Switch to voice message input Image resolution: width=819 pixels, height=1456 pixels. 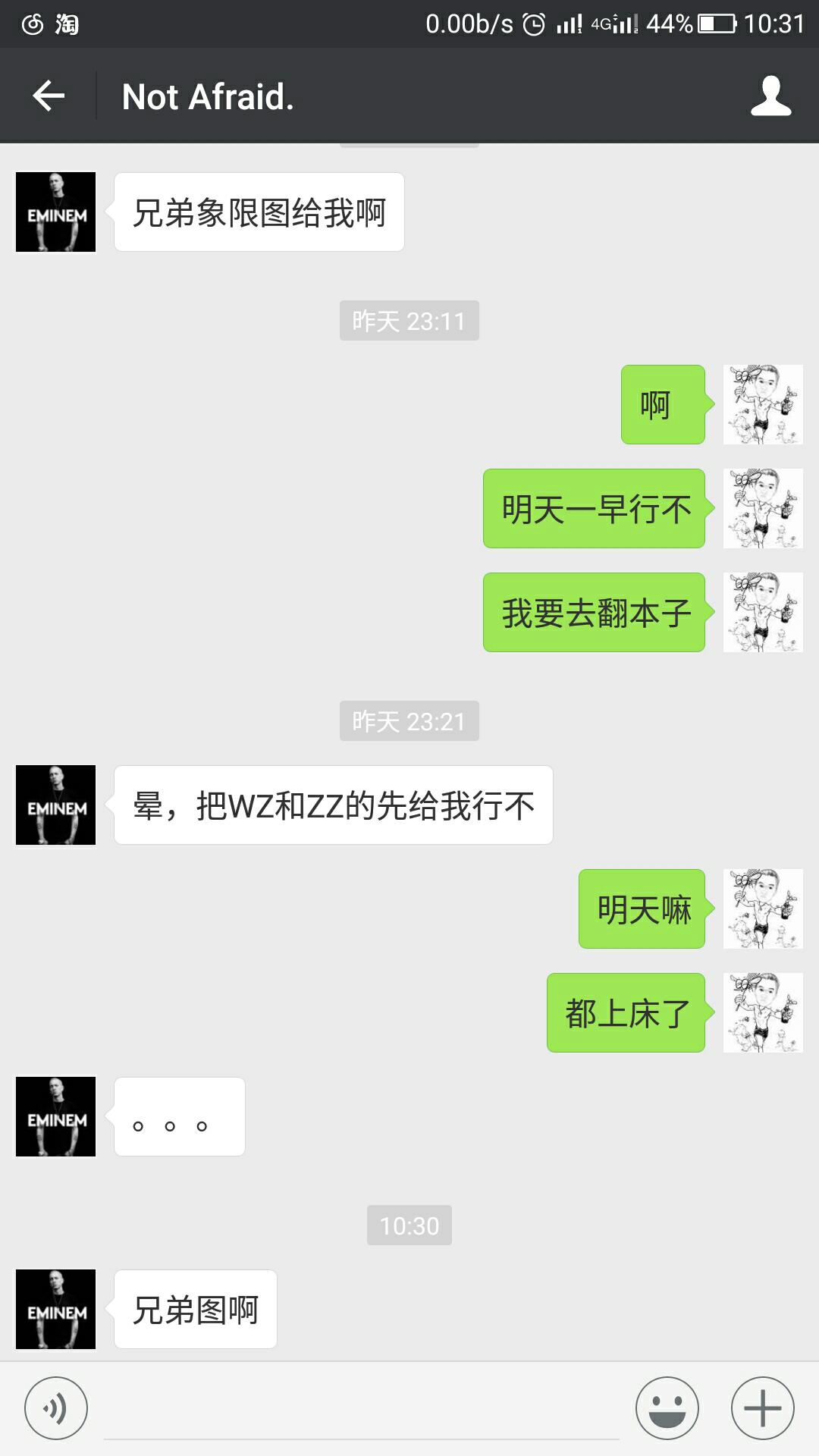click(56, 1409)
